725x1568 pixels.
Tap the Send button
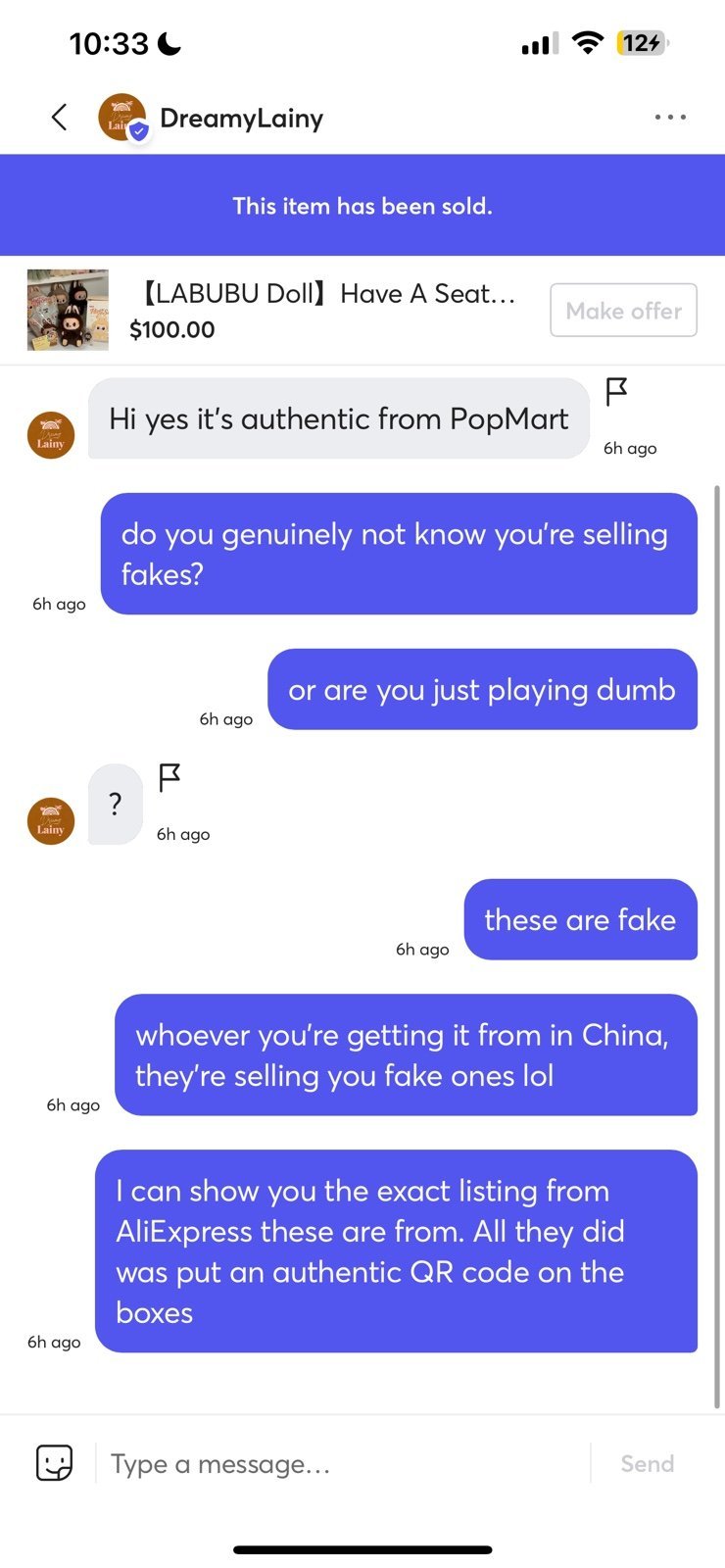tap(647, 1463)
